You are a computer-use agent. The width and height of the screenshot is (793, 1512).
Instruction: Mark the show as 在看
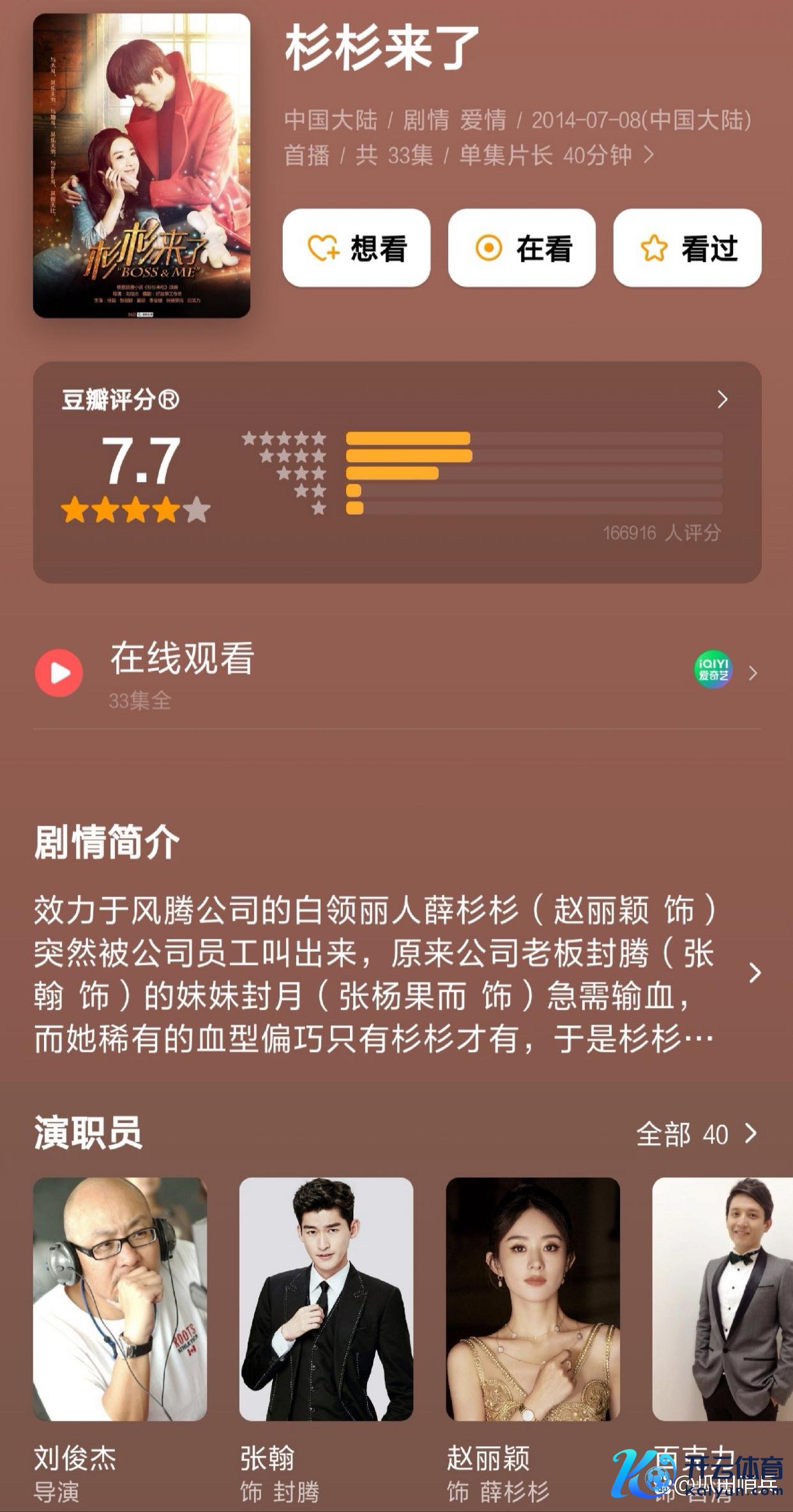(522, 248)
